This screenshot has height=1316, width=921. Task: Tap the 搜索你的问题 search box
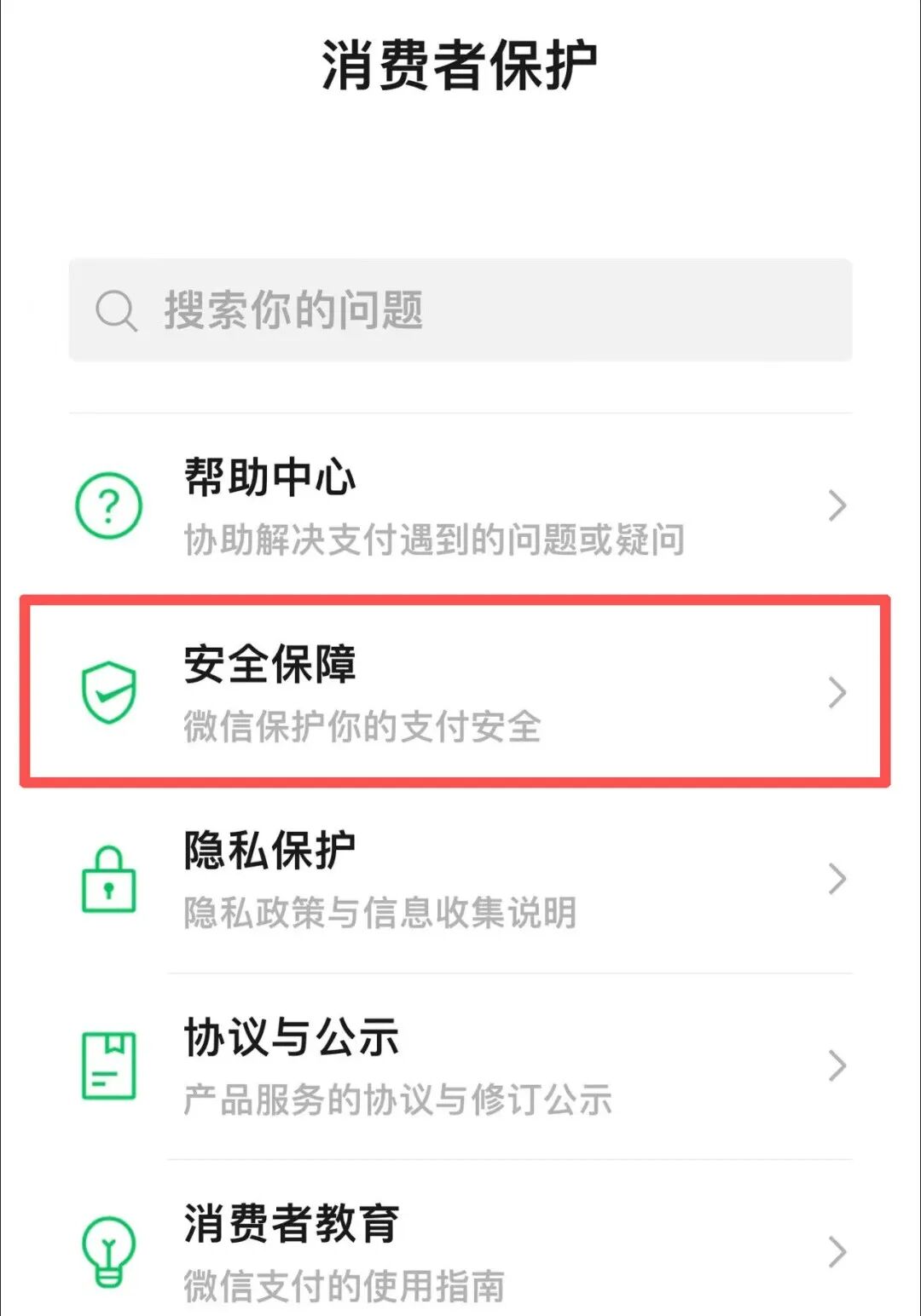tap(460, 310)
